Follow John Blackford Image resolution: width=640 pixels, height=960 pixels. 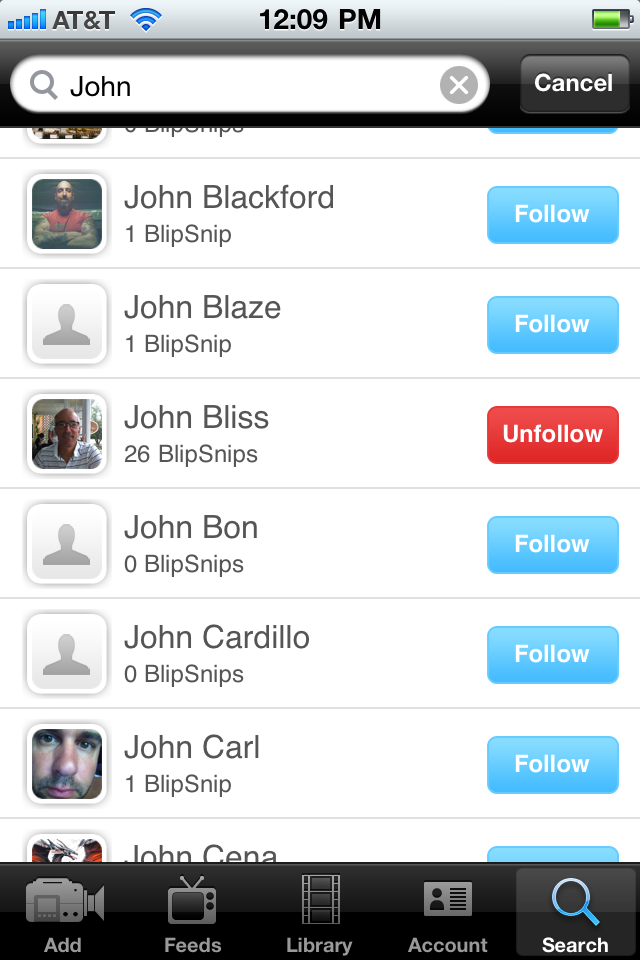pos(552,214)
